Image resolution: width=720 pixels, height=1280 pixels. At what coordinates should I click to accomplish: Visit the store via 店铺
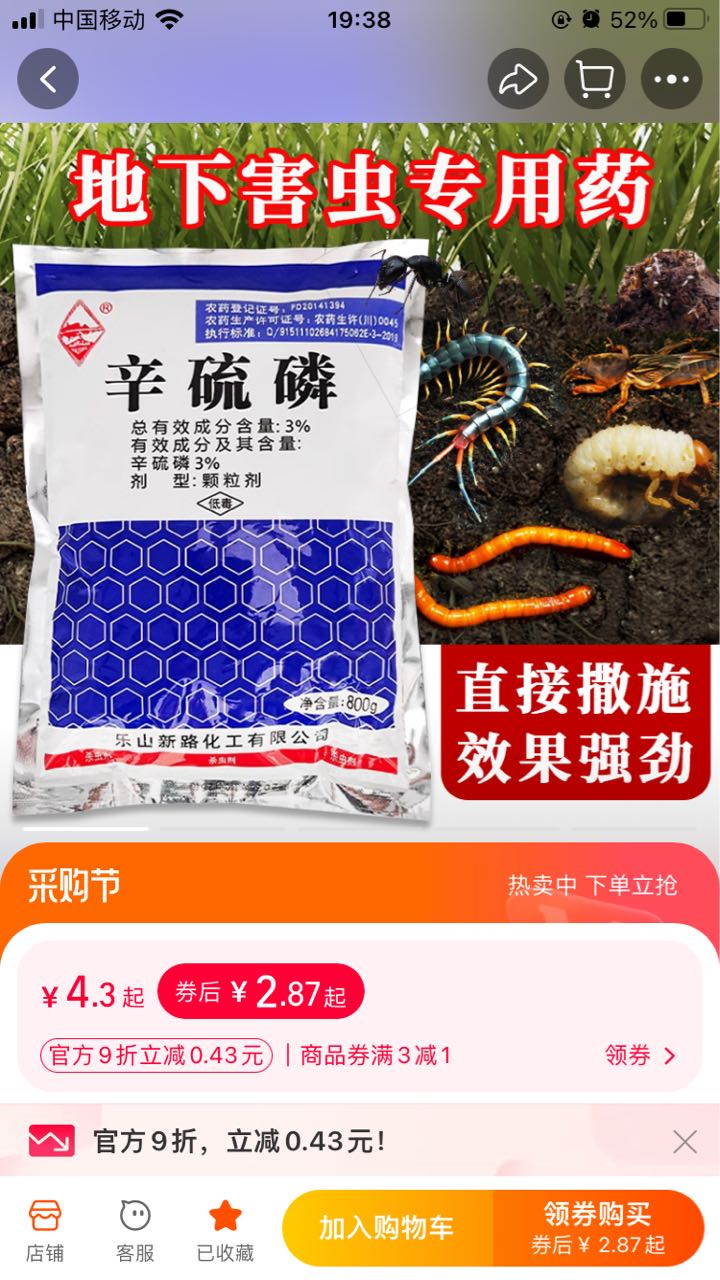pos(45,1231)
